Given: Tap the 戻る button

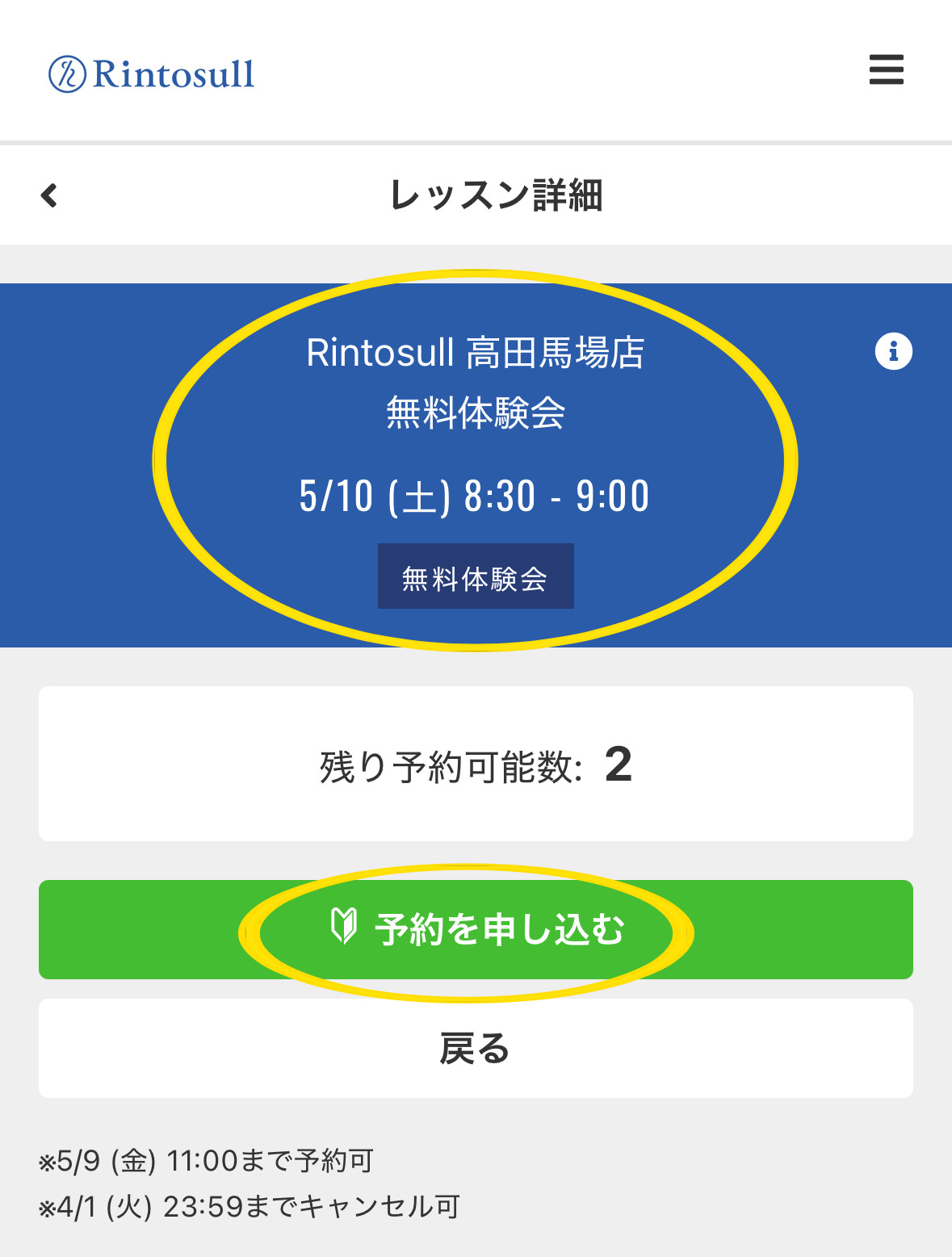Looking at the screenshot, I should (x=476, y=1048).
